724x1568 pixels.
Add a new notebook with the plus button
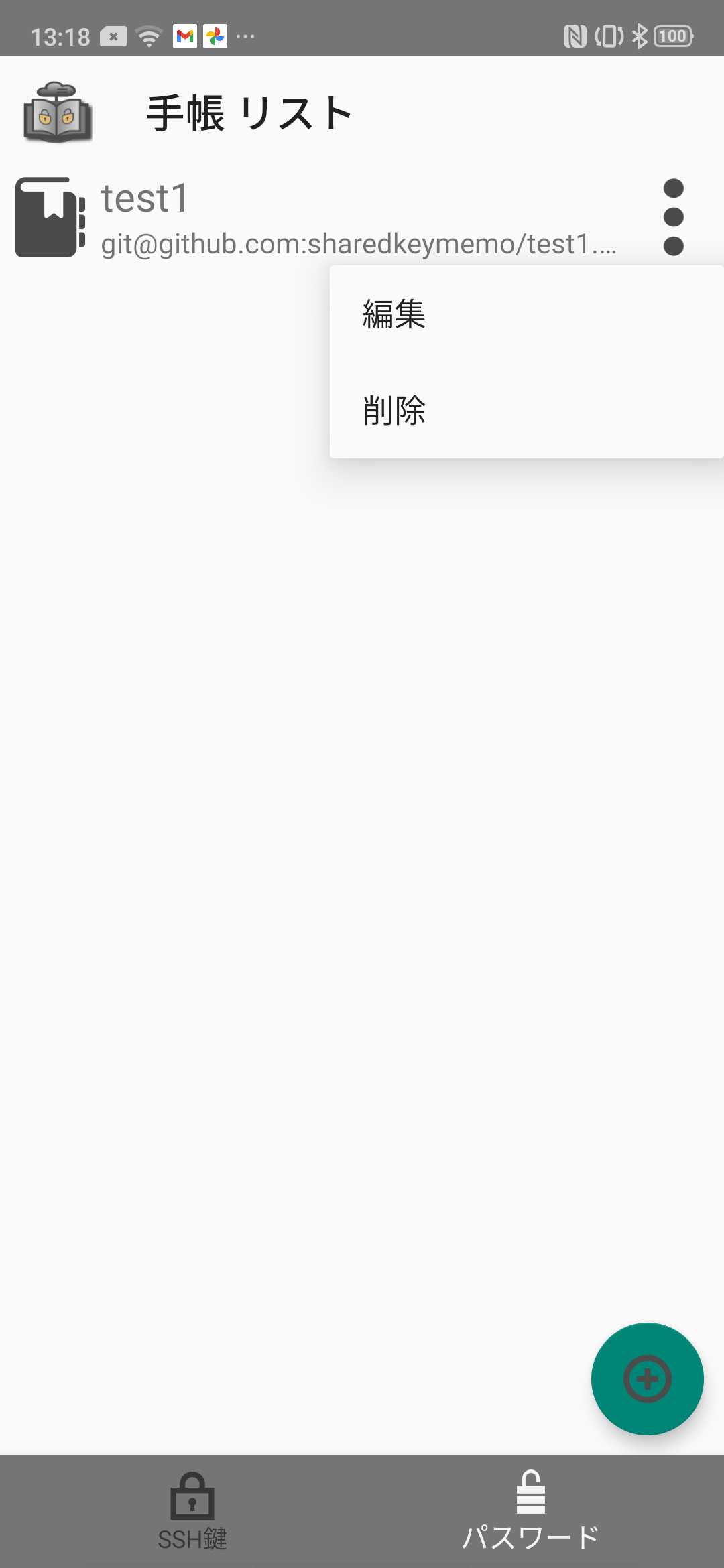point(647,1379)
